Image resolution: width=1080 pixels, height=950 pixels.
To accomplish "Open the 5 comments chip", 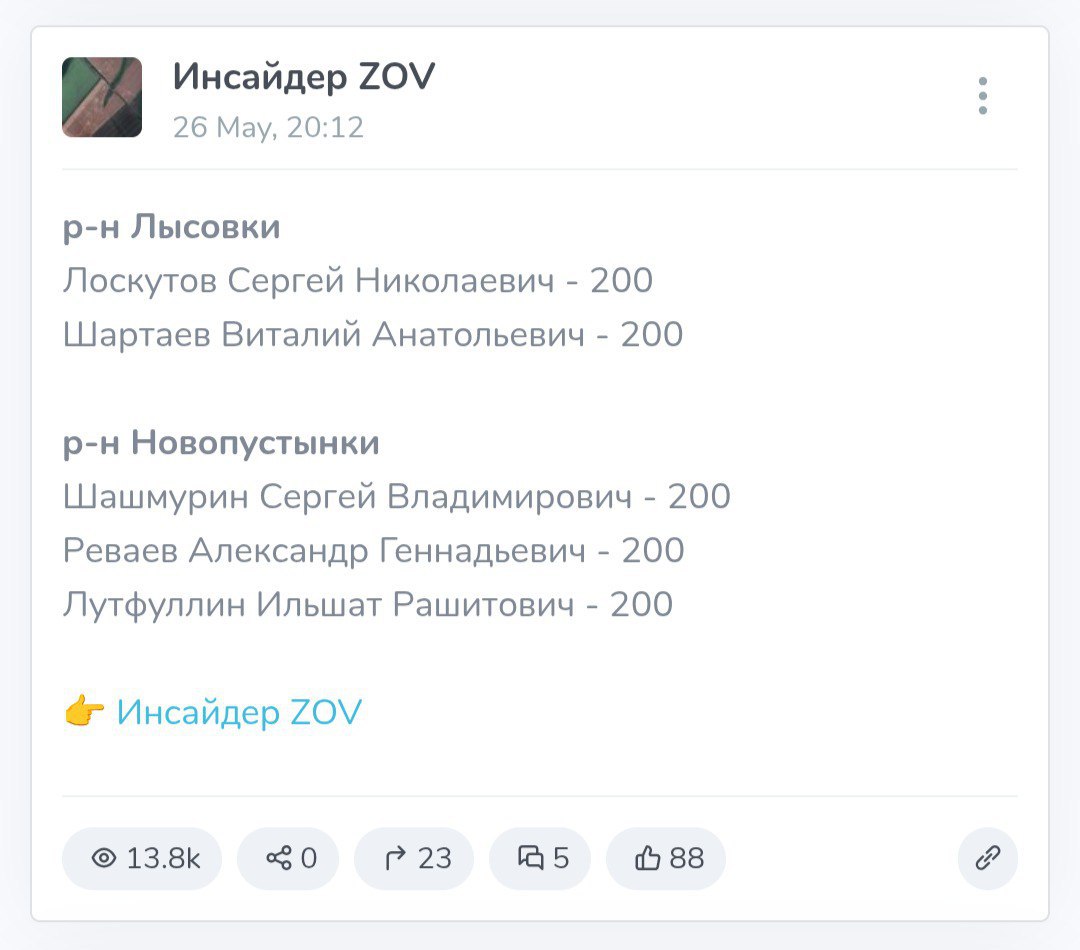I will point(542,858).
